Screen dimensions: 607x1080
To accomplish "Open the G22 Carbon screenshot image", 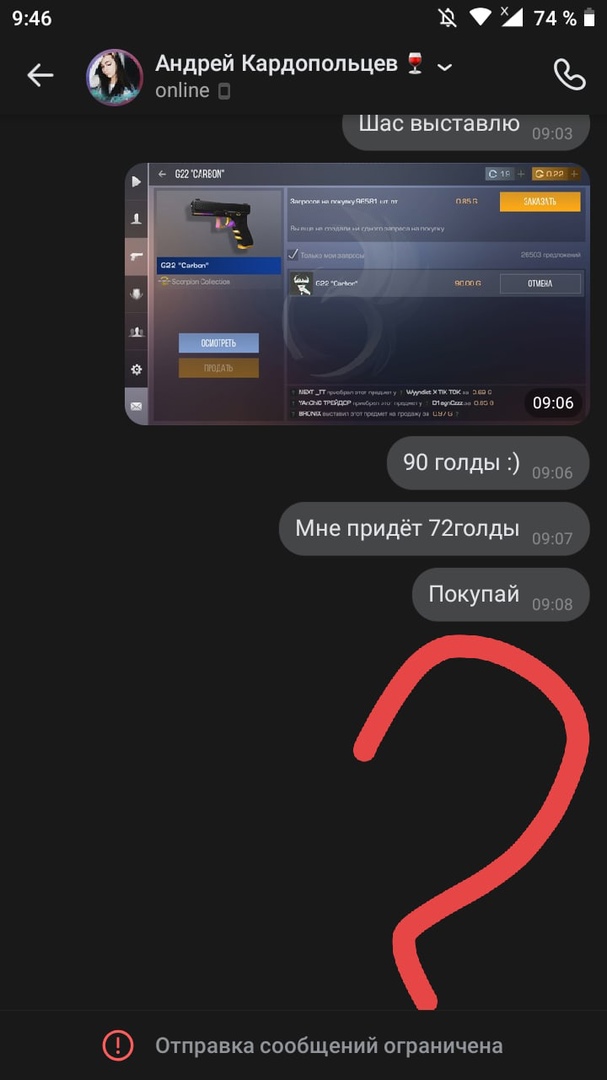I will coord(357,293).
